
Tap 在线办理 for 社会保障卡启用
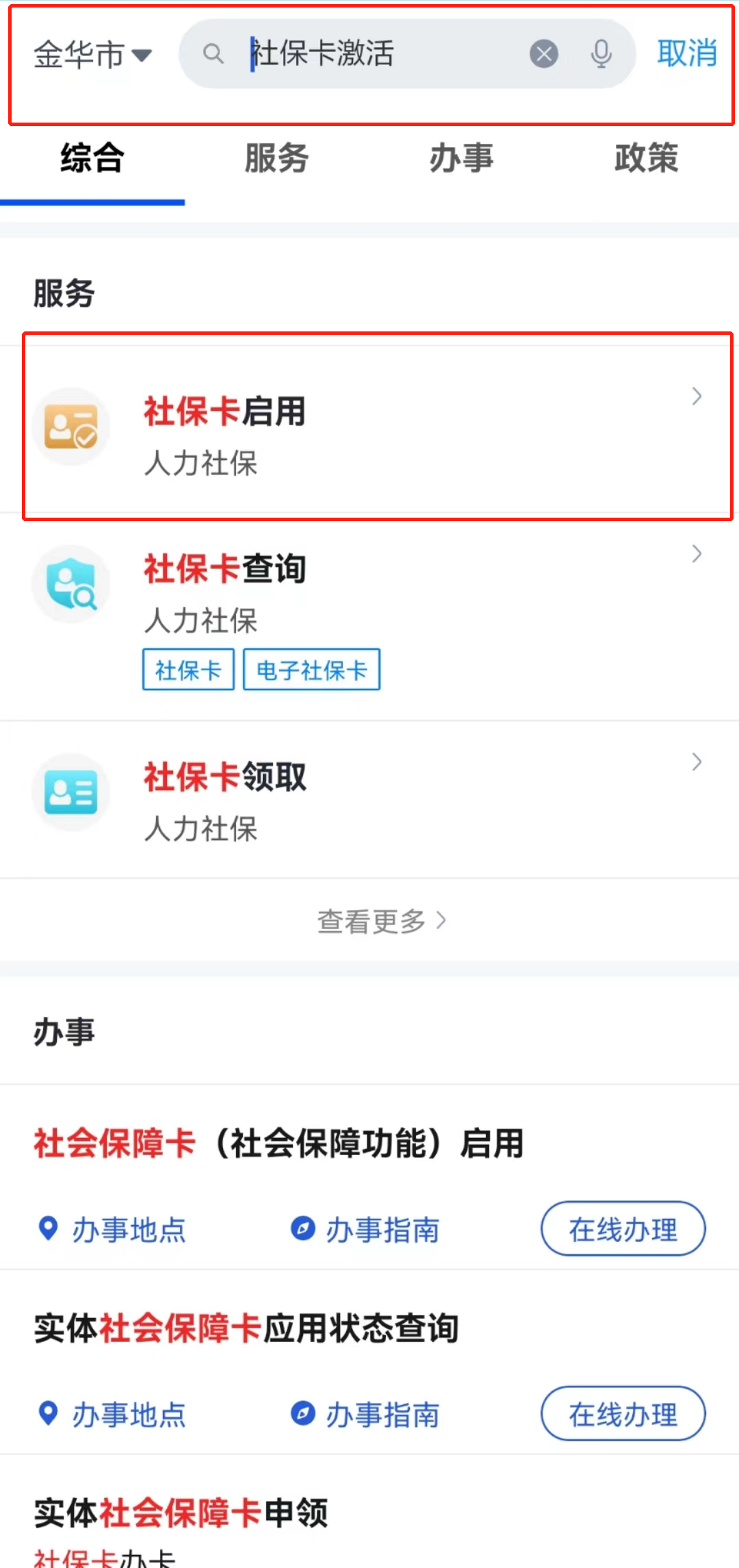tap(623, 1228)
